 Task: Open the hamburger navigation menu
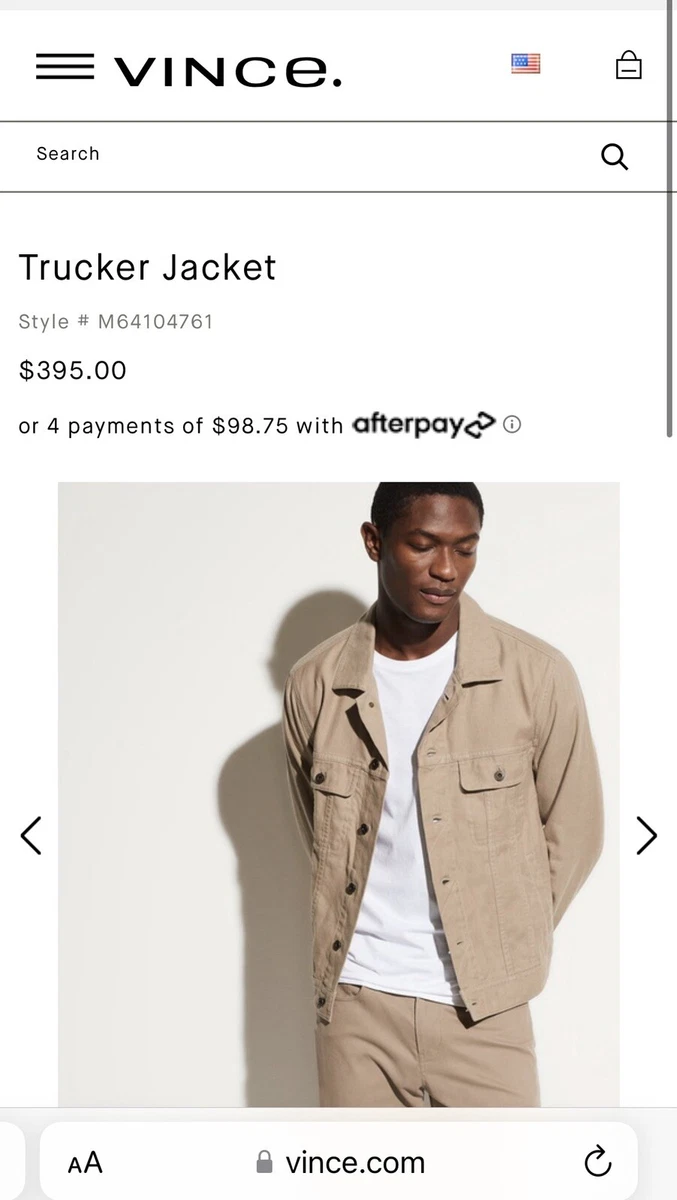(65, 67)
